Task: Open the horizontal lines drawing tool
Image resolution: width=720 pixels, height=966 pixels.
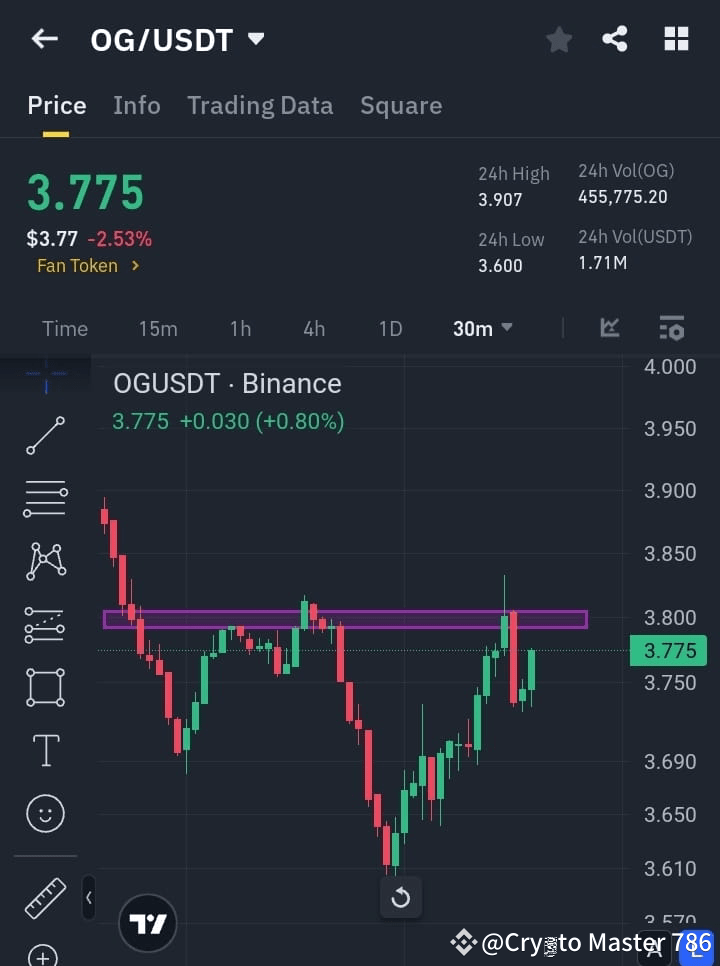Action: tap(44, 498)
